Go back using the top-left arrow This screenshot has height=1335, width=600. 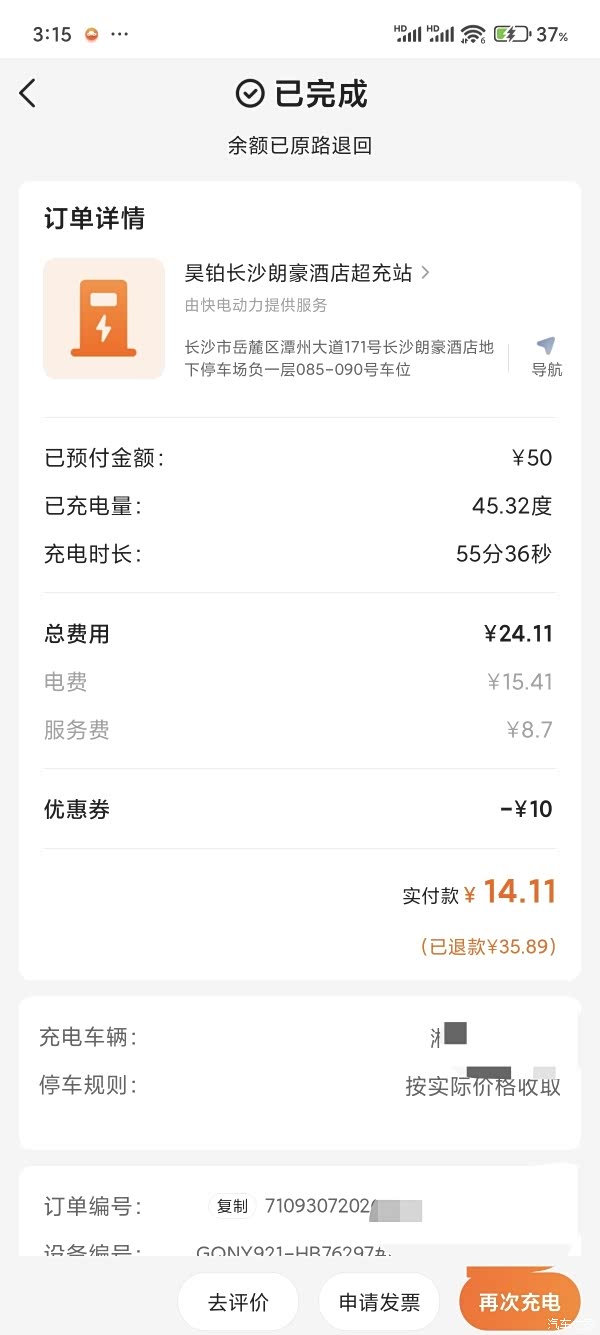click(x=27, y=94)
